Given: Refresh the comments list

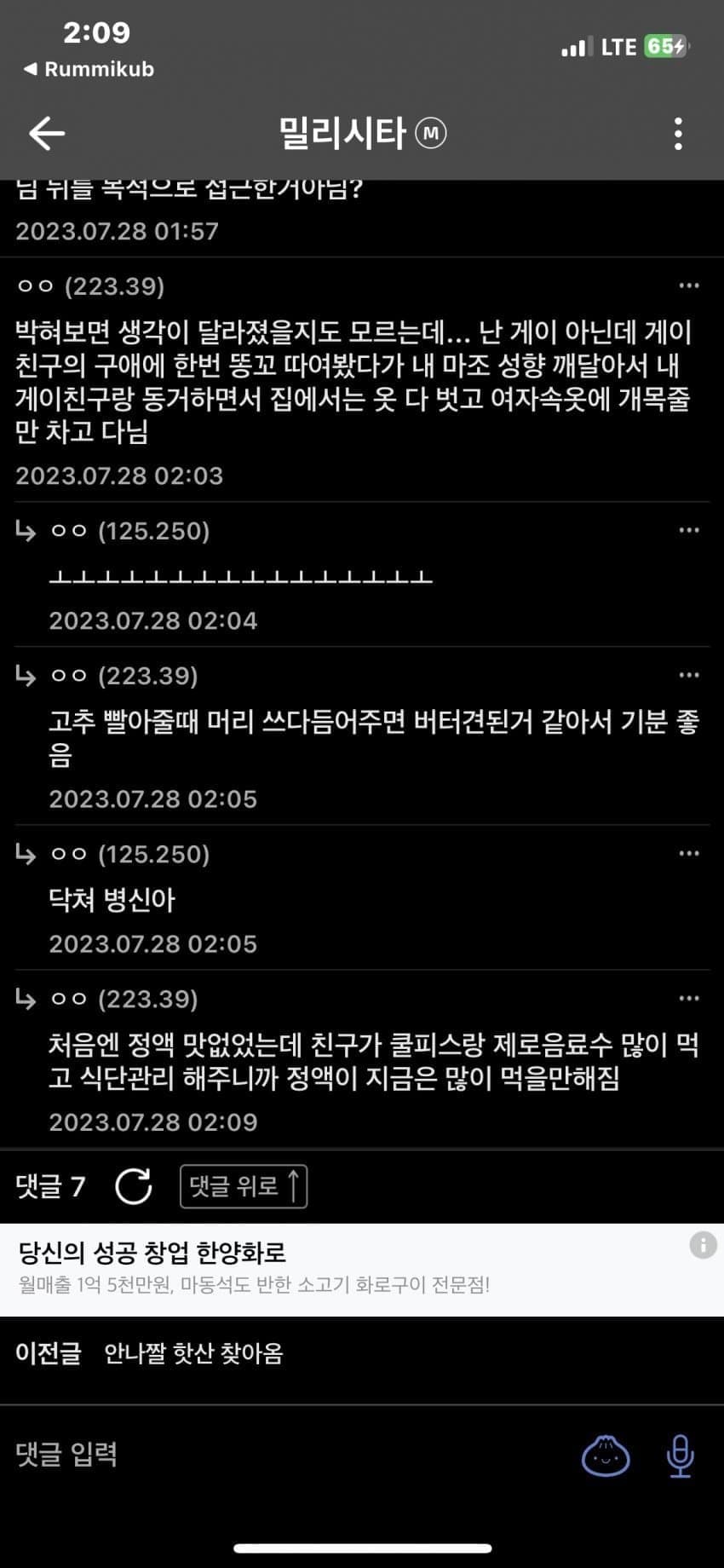Looking at the screenshot, I should click(134, 1186).
